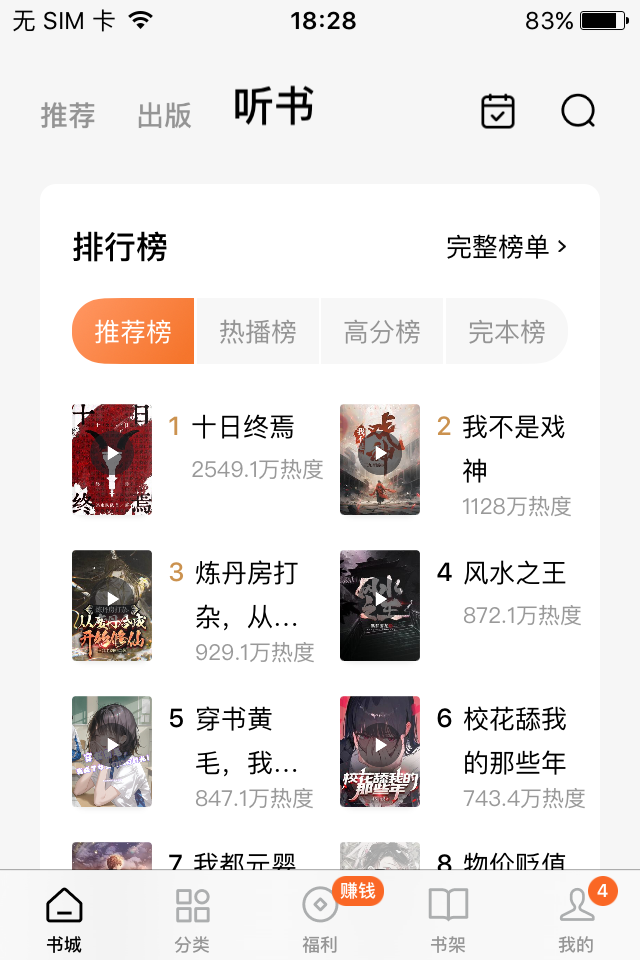Go to the 书城 bottom tab
The width and height of the screenshot is (640, 960).
(64, 920)
